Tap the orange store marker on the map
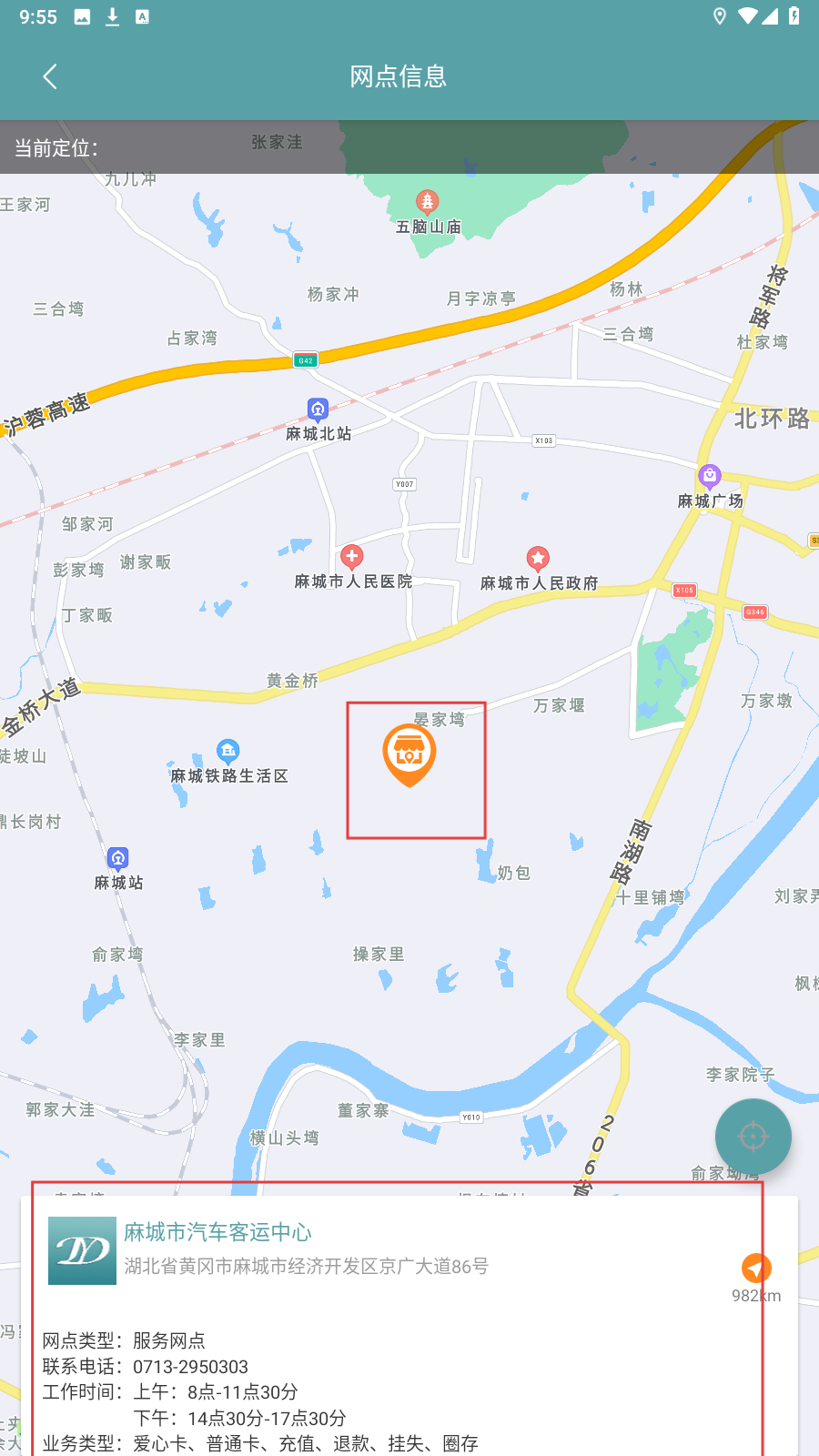The height and width of the screenshot is (1456, 819). pos(409,754)
